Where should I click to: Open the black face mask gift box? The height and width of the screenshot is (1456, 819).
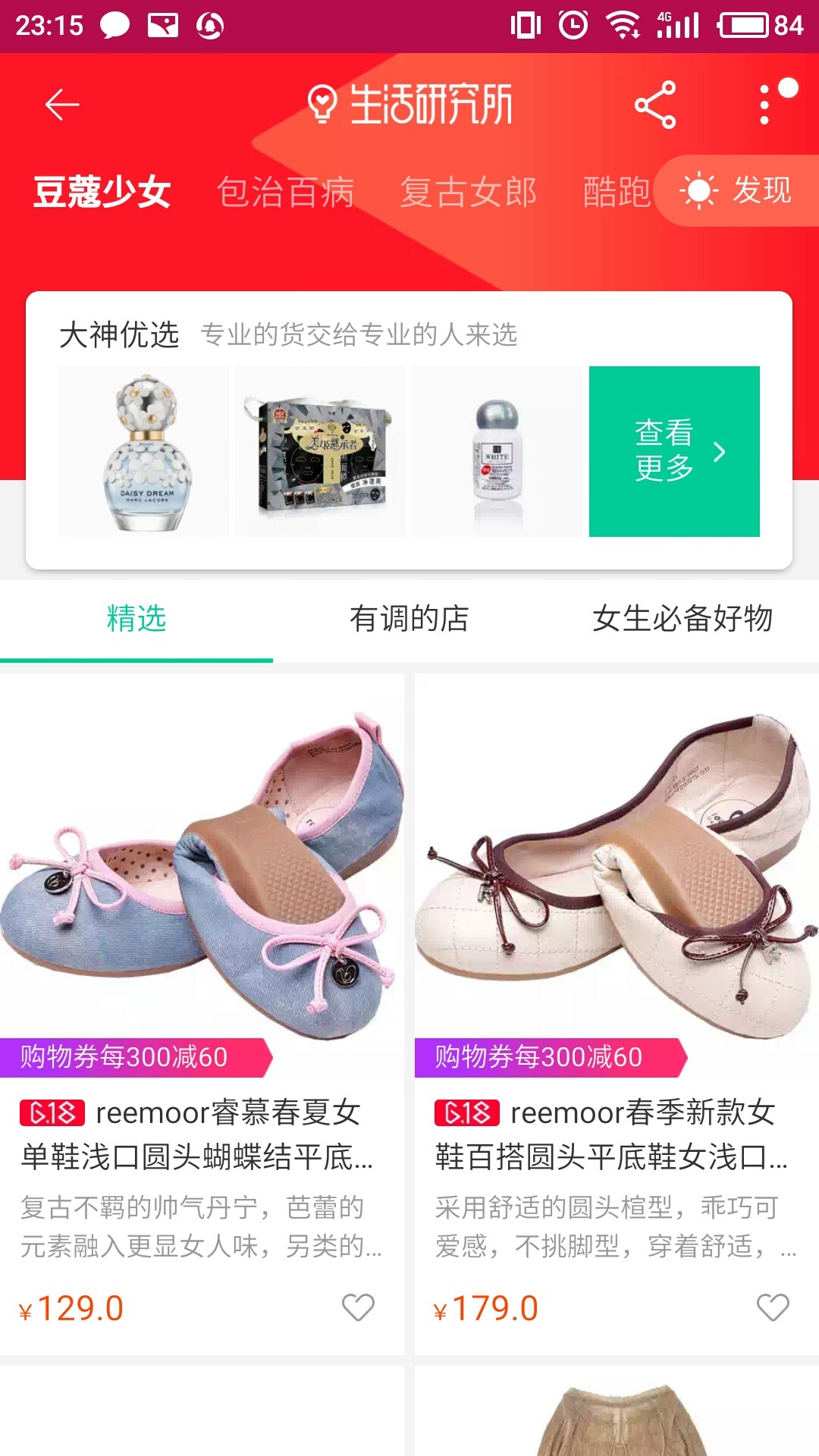pyautogui.click(x=321, y=452)
